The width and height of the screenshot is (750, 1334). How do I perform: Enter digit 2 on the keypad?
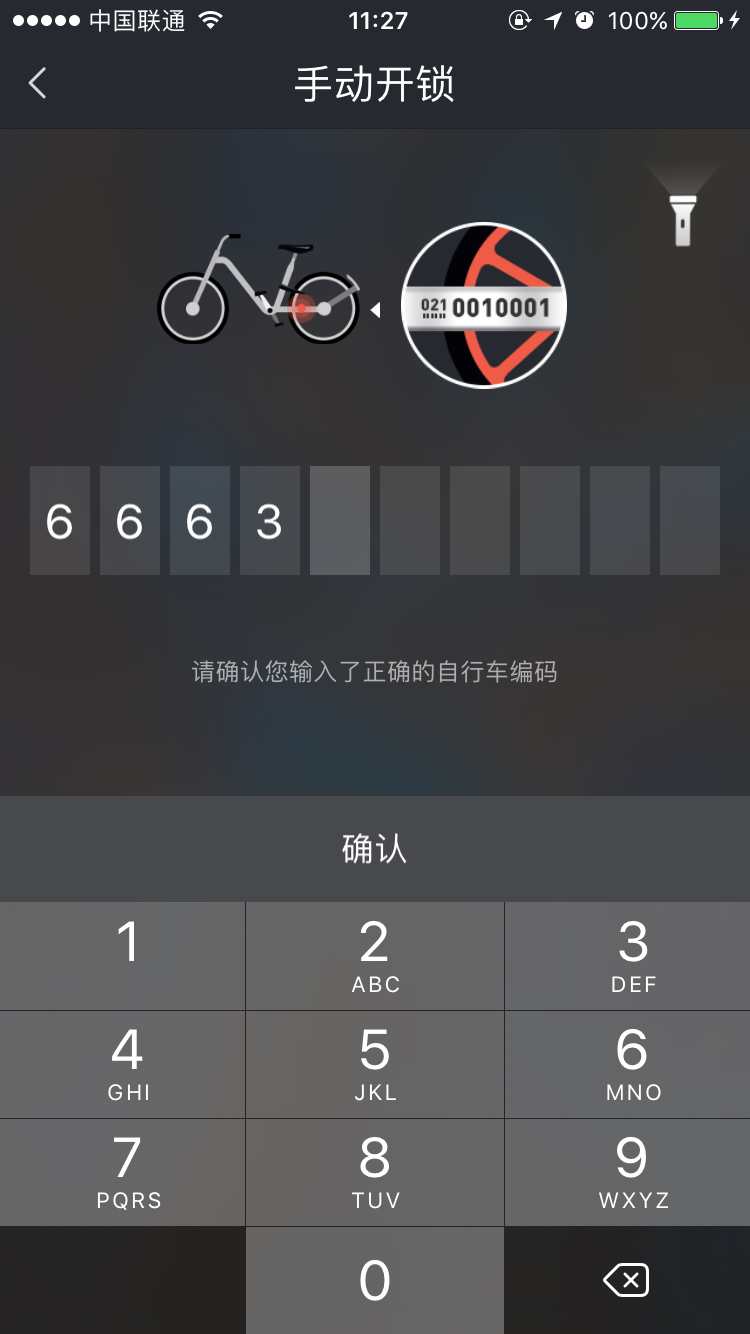375,956
